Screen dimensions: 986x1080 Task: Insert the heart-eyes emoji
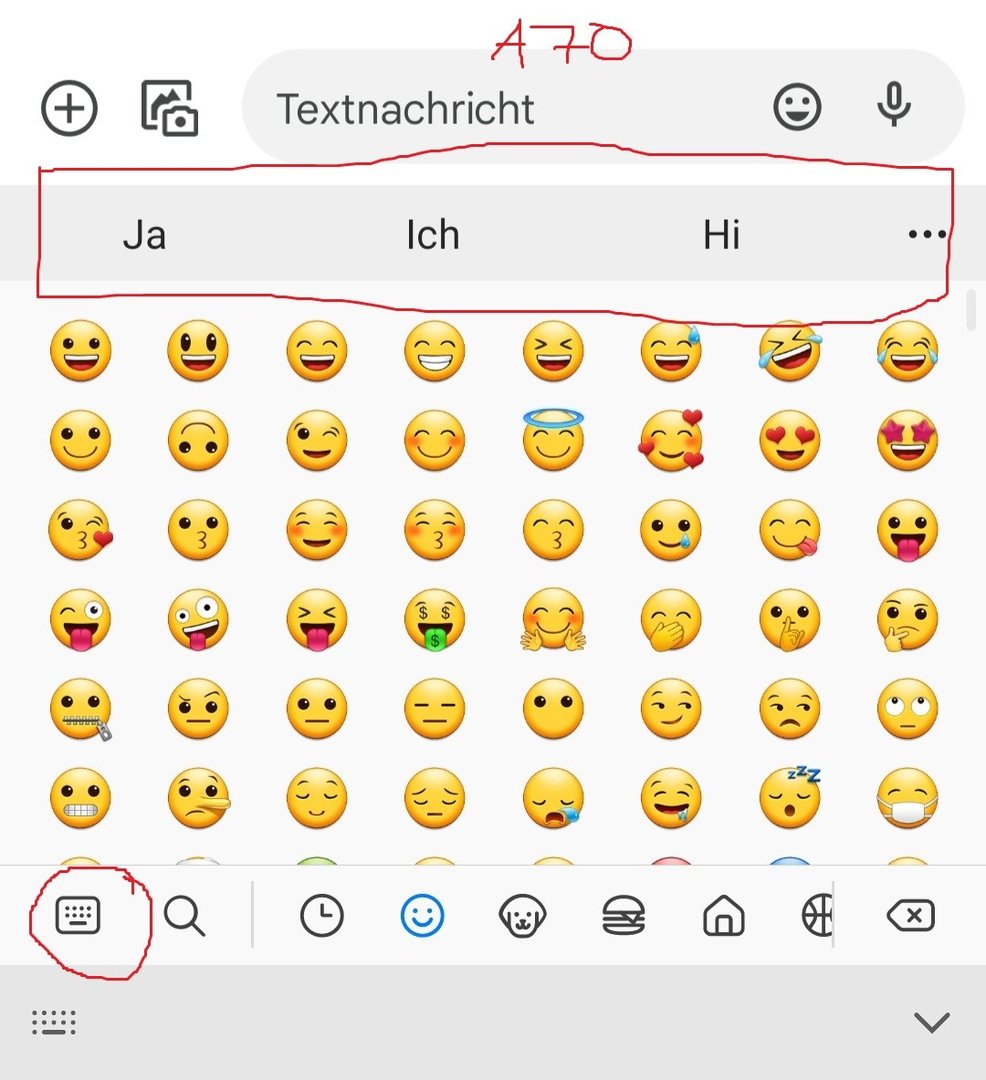(789, 440)
